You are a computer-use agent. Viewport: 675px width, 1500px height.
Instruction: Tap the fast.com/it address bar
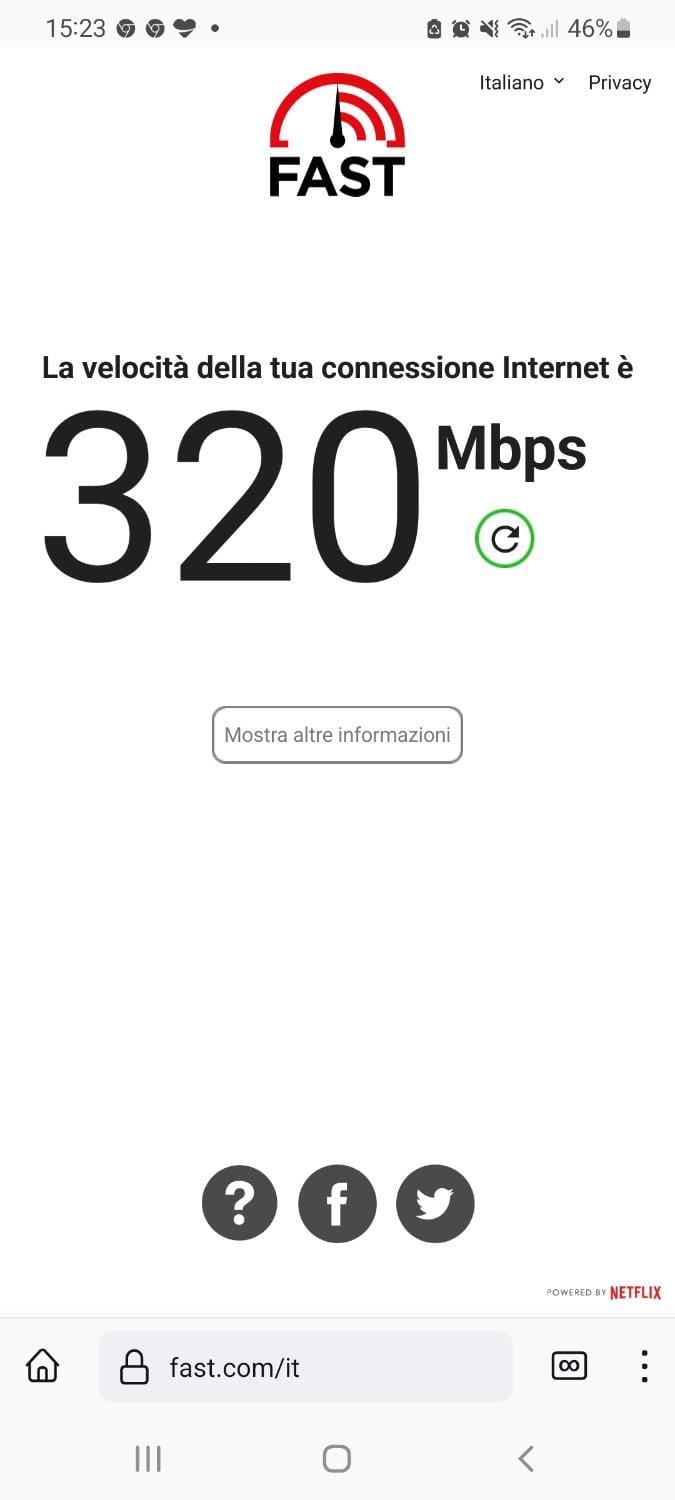pos(306,1366)
